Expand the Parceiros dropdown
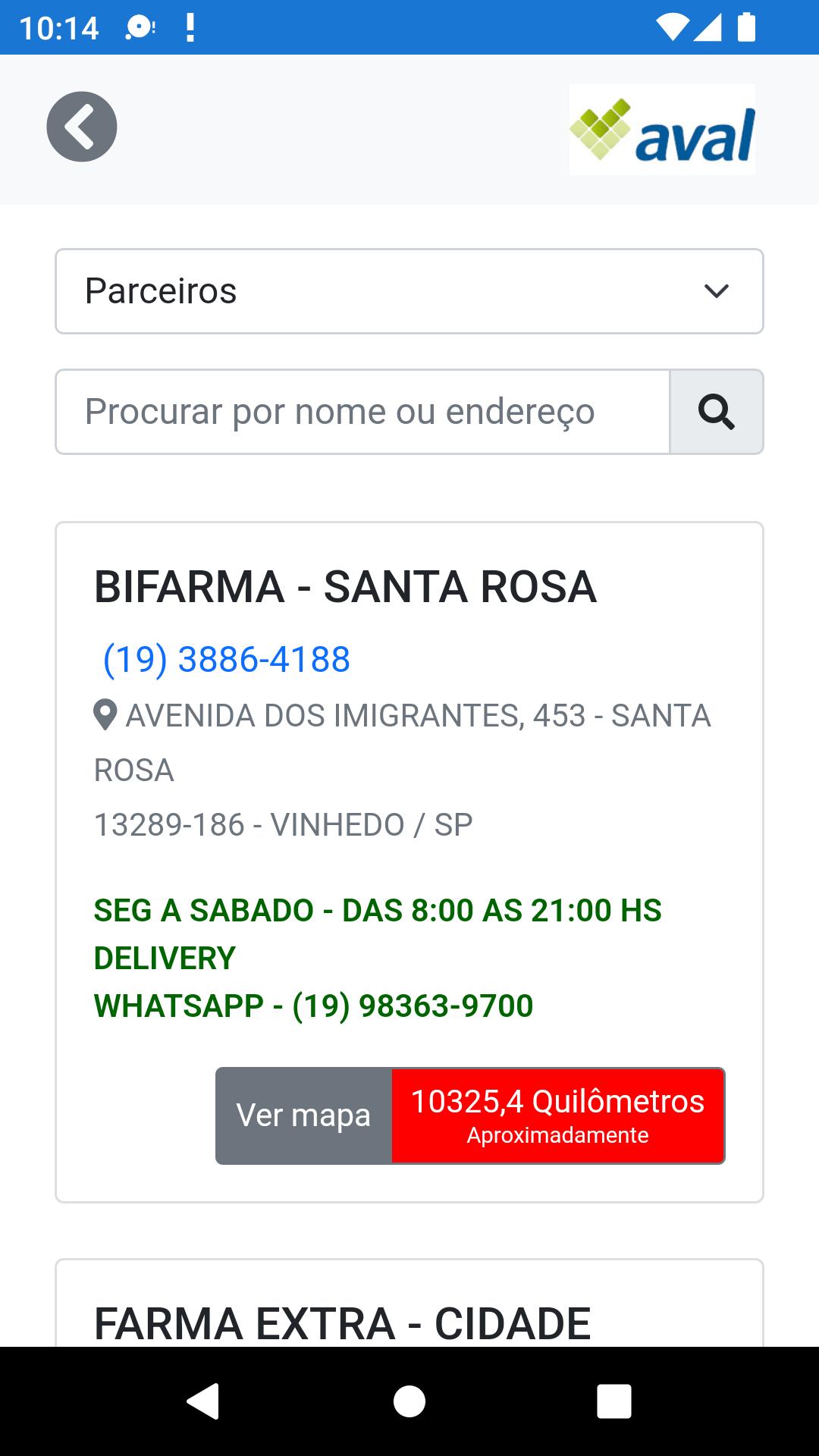819x1456 pixels. [x=409, y=291]
